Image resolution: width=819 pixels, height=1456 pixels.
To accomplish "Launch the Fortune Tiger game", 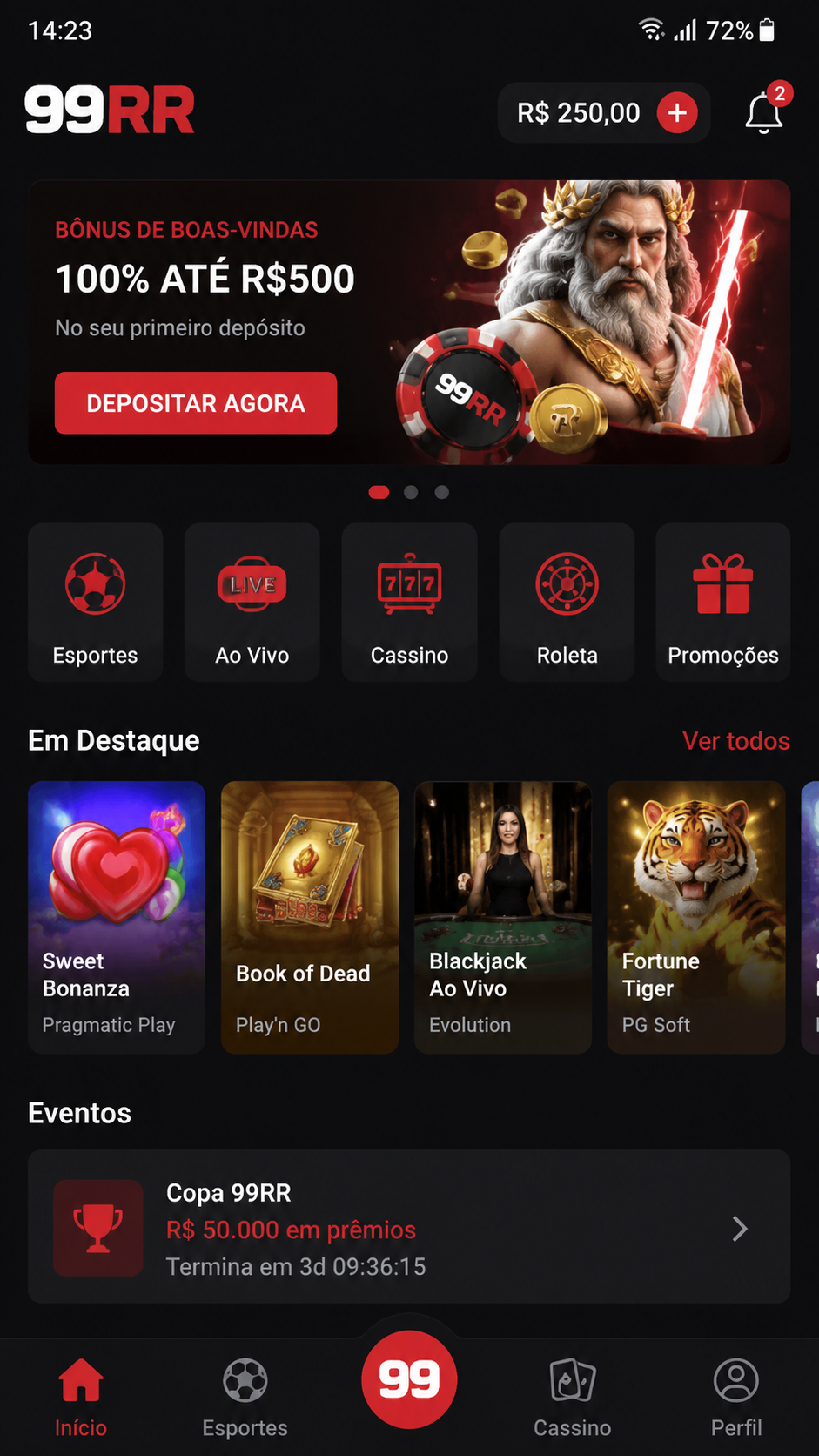I will pos(696,917).
